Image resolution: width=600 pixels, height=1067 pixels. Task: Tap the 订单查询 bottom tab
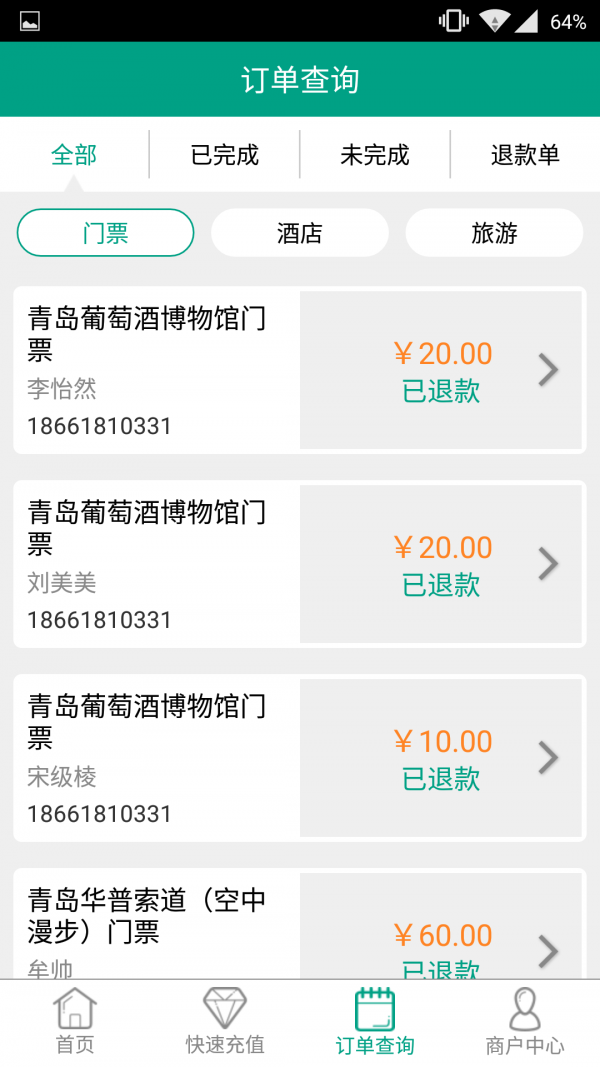(x=375, y=1022)
